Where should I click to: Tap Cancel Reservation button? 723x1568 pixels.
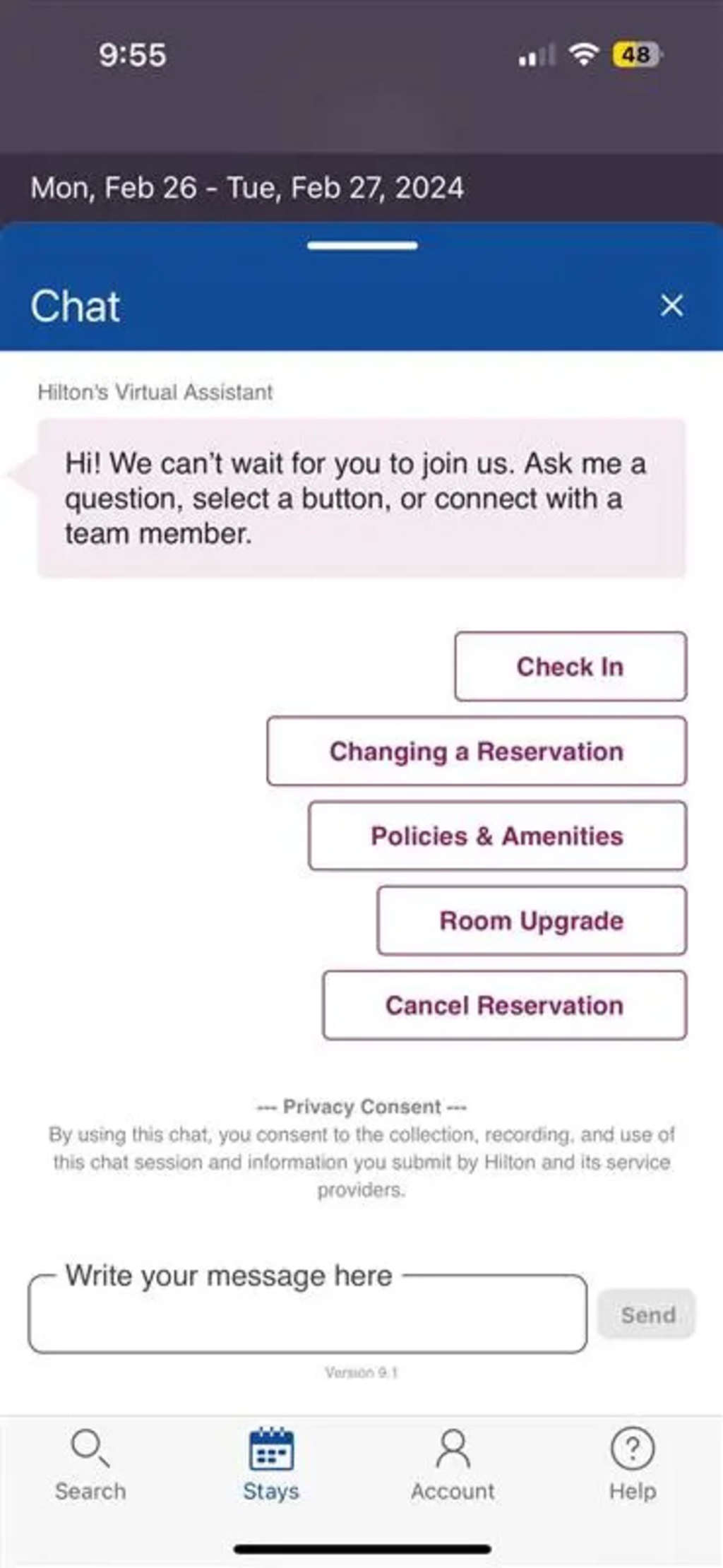pos(504,1005)
